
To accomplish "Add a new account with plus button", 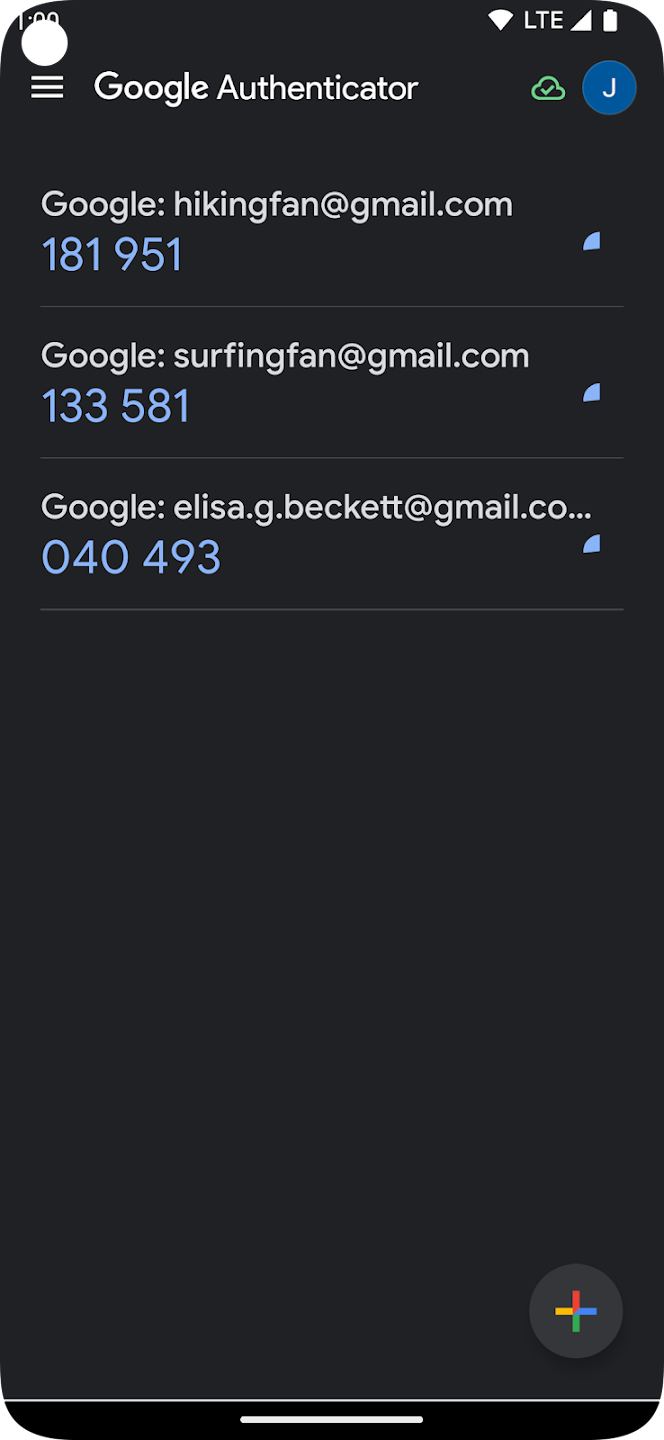I will (x=576, y=1311).
